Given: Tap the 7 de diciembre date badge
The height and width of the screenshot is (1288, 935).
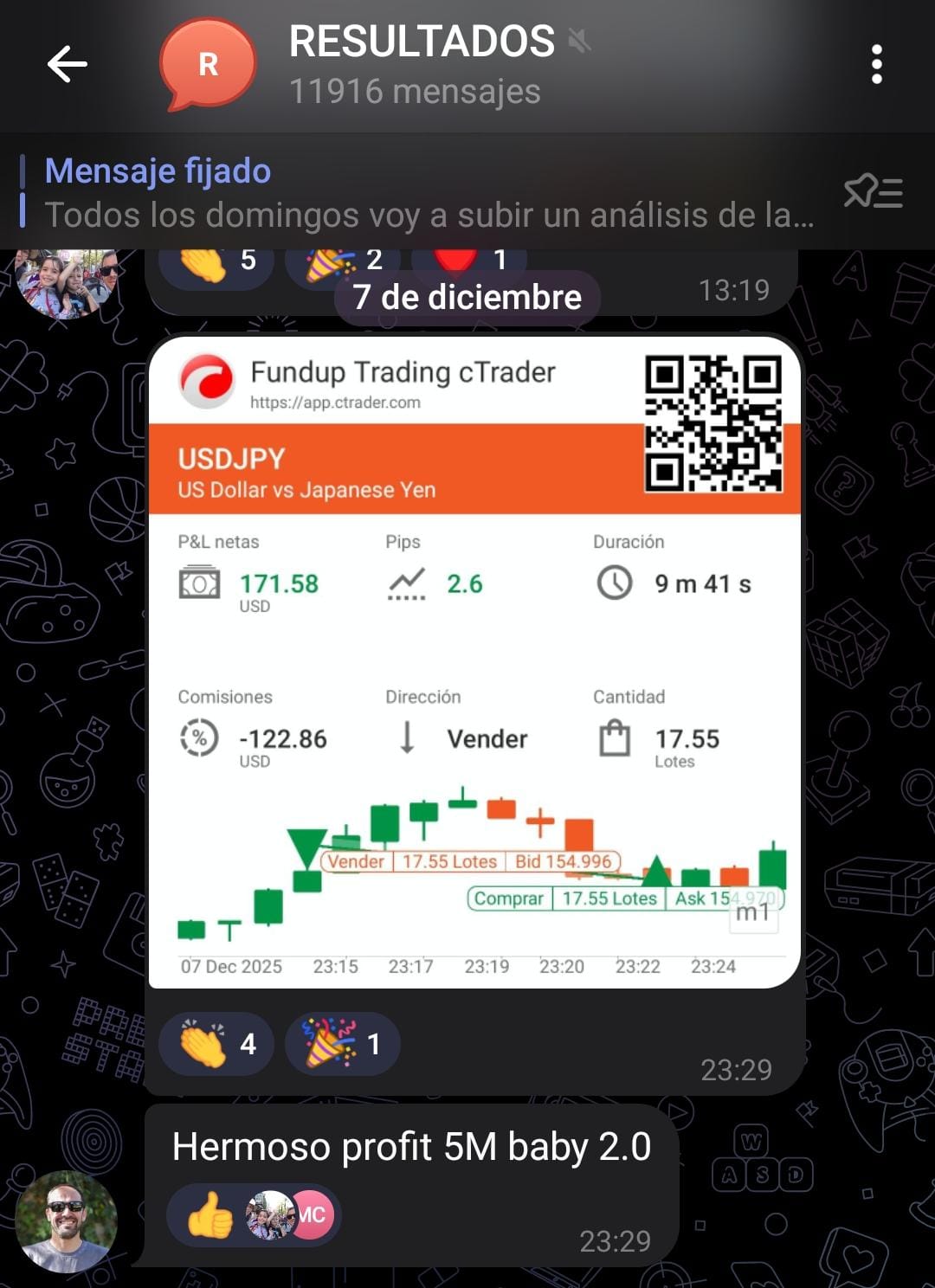Looking at the screenshot, I should pos(467,298).
